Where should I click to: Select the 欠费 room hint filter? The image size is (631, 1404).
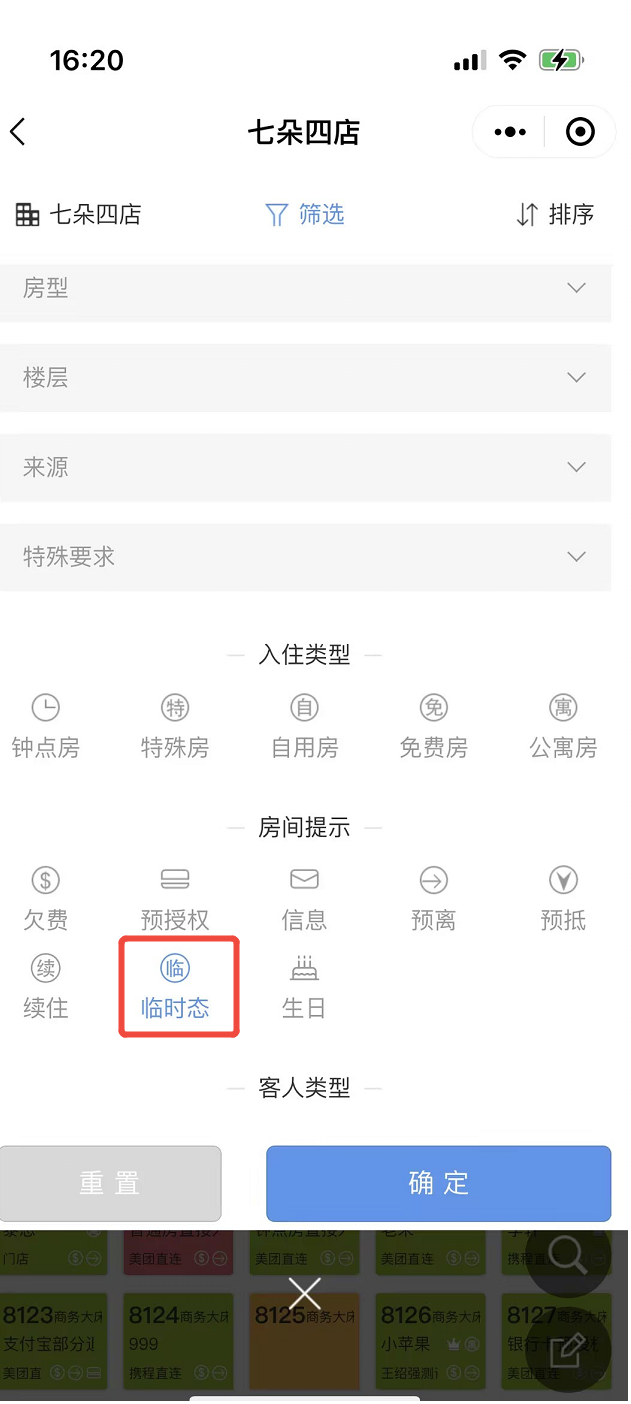(46, 898)
